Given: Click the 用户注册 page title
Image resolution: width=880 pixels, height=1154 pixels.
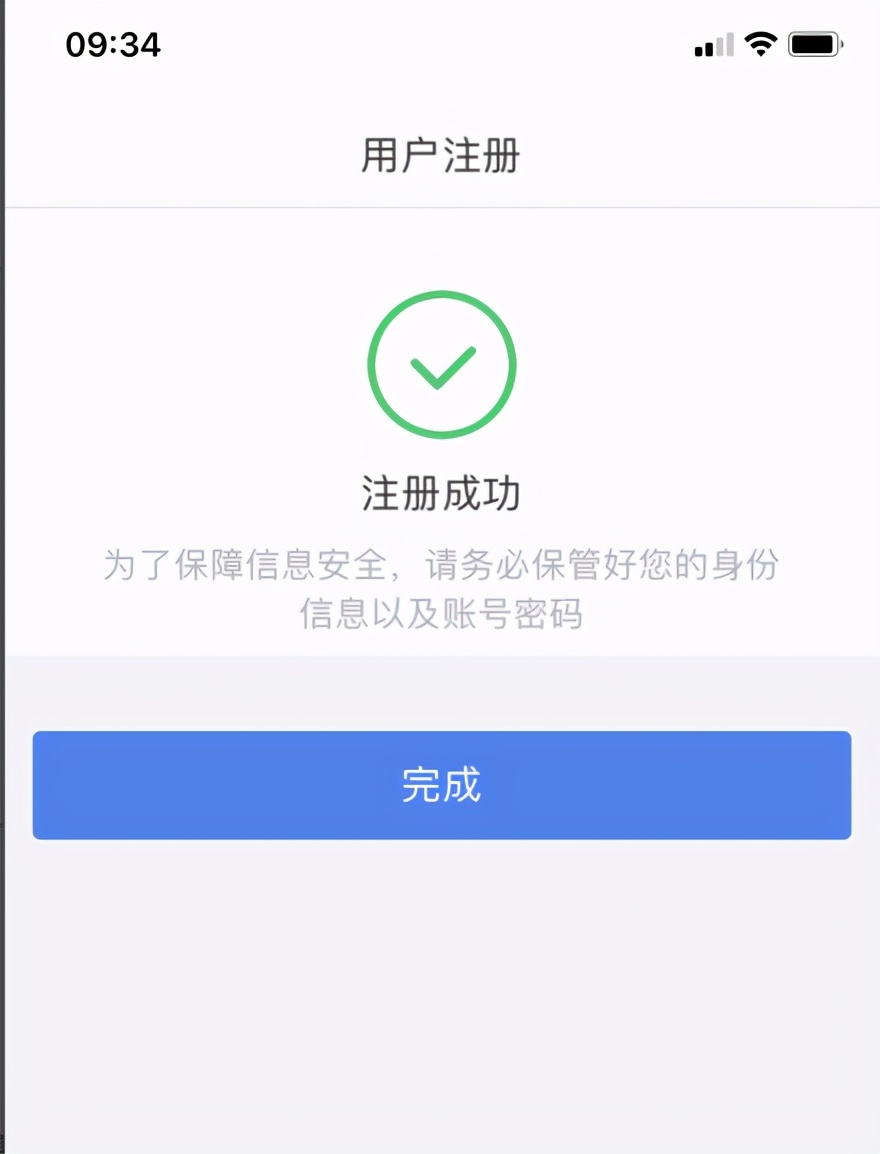Looking at the screenshot, I should coord(440,156).
